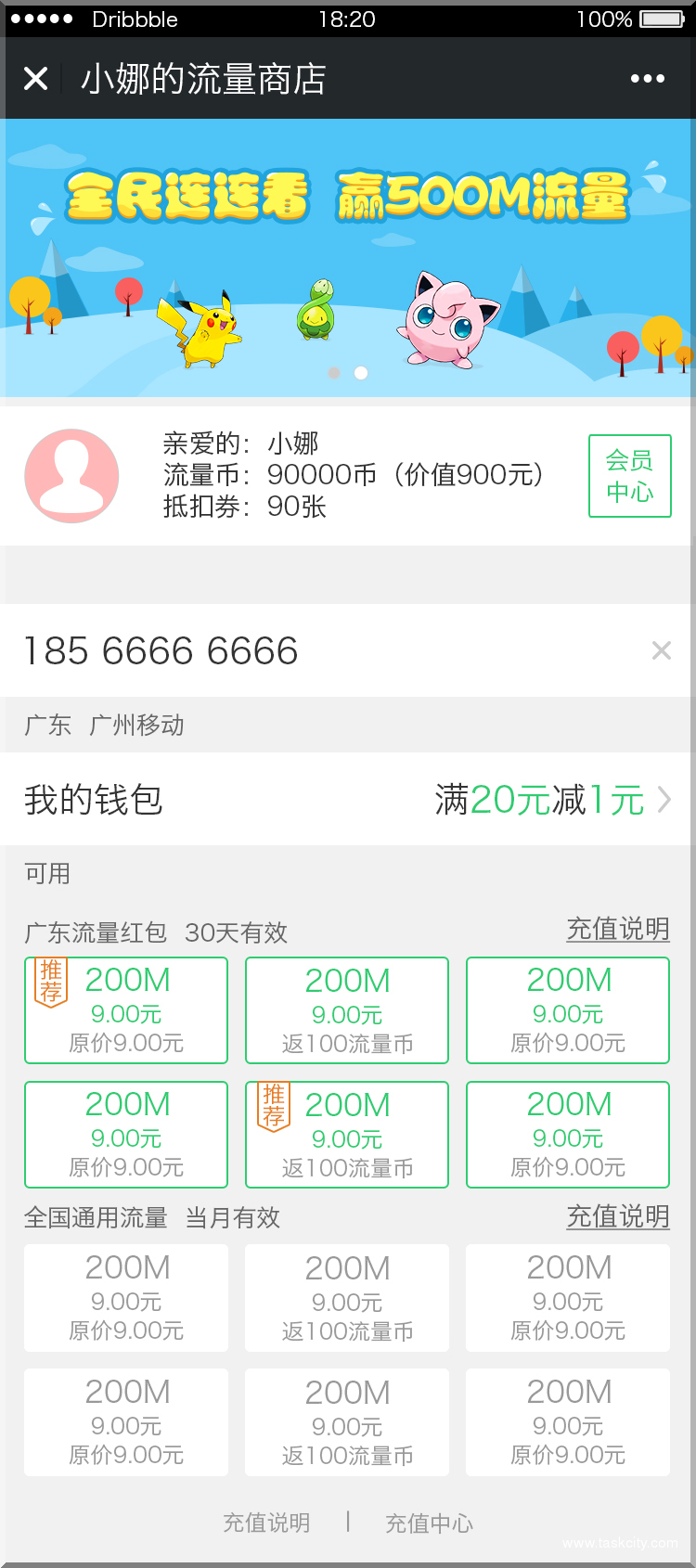This screenshot has width=696, height=1568.
Task: Tap the first carousel indicator dot
Action: coord(334,374)
